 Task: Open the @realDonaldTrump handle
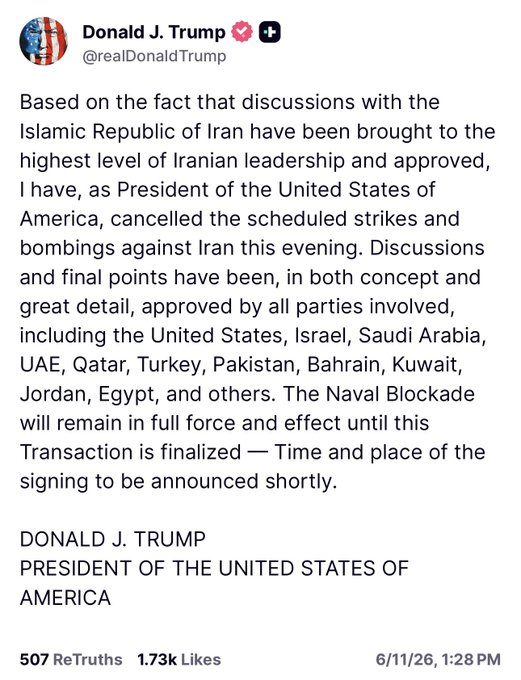point(154,56)
